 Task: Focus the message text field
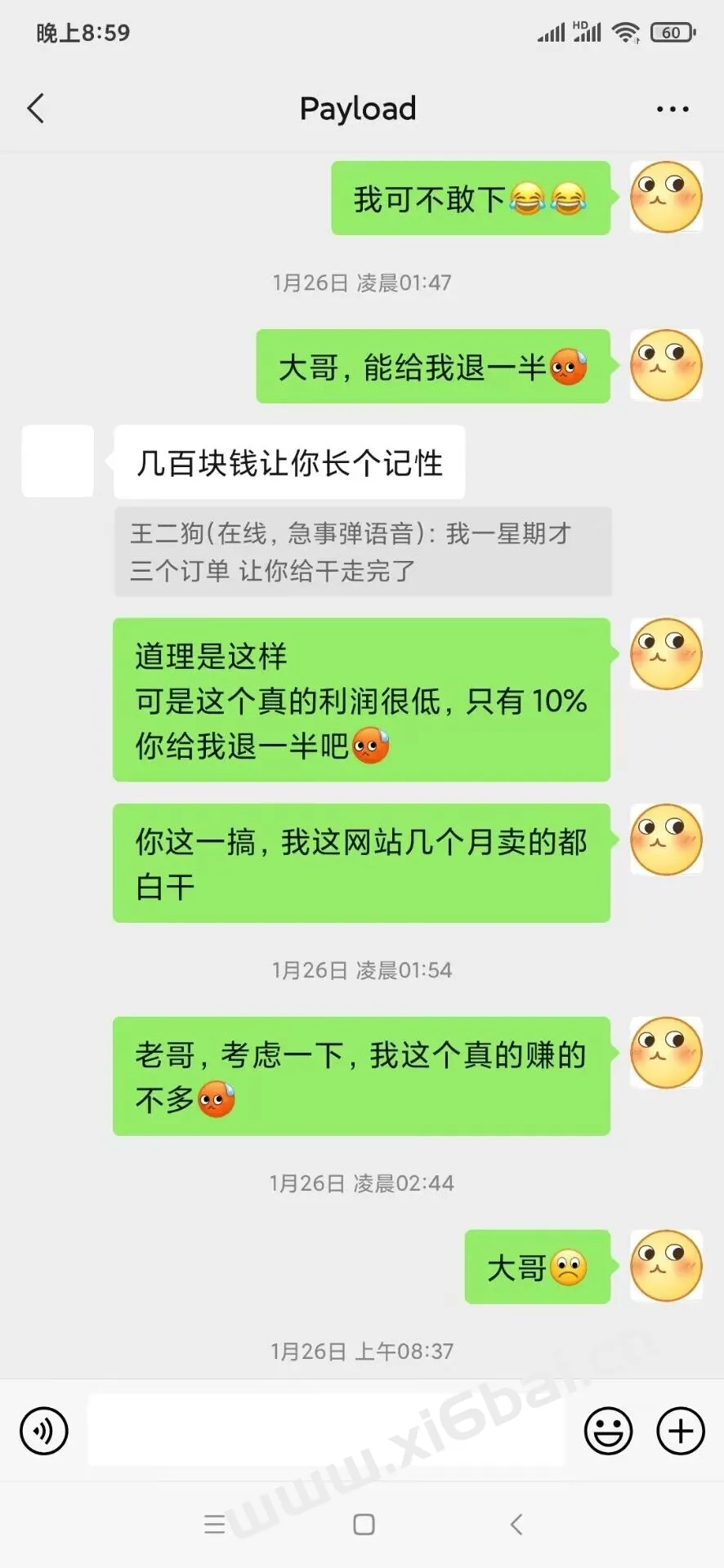[x=326, y=1430]
